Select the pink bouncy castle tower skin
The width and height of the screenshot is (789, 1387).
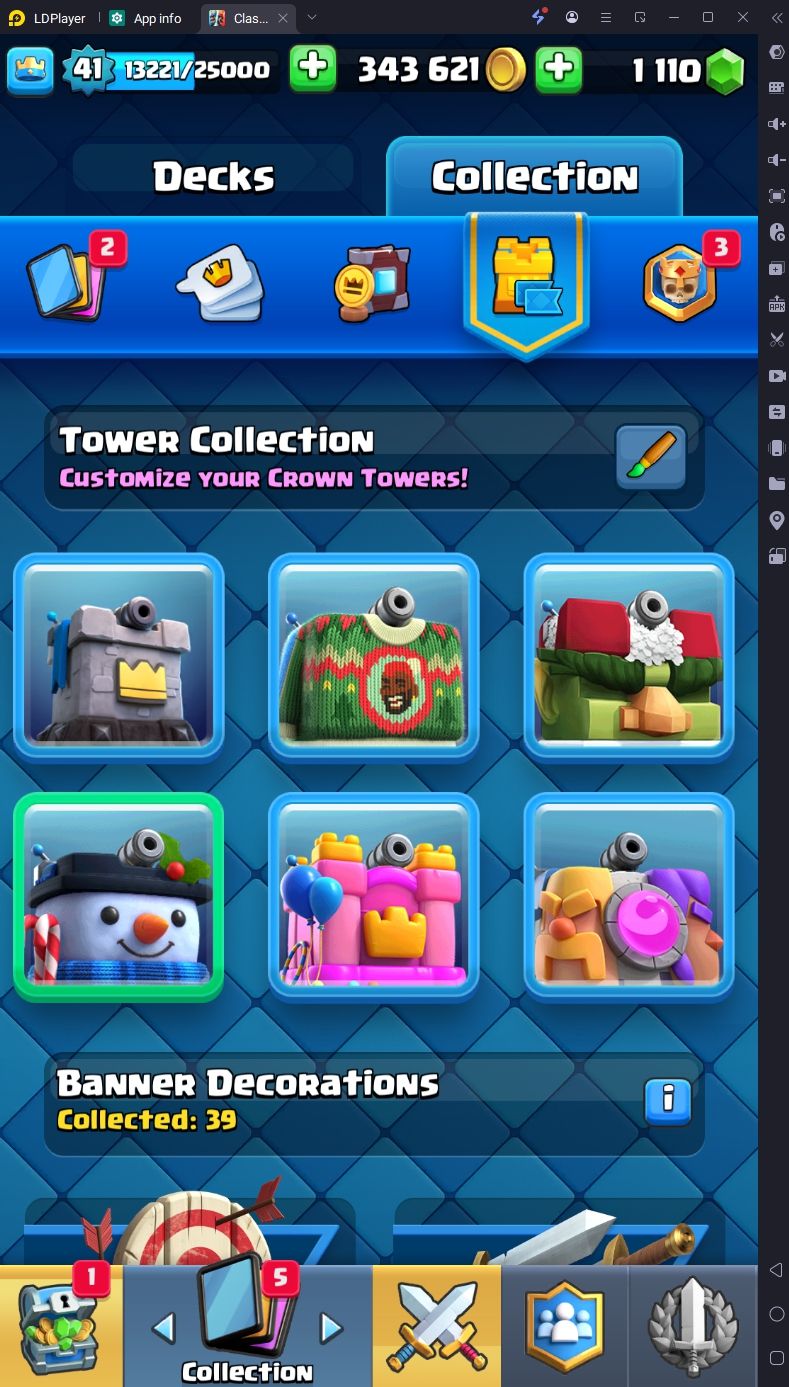373,897
